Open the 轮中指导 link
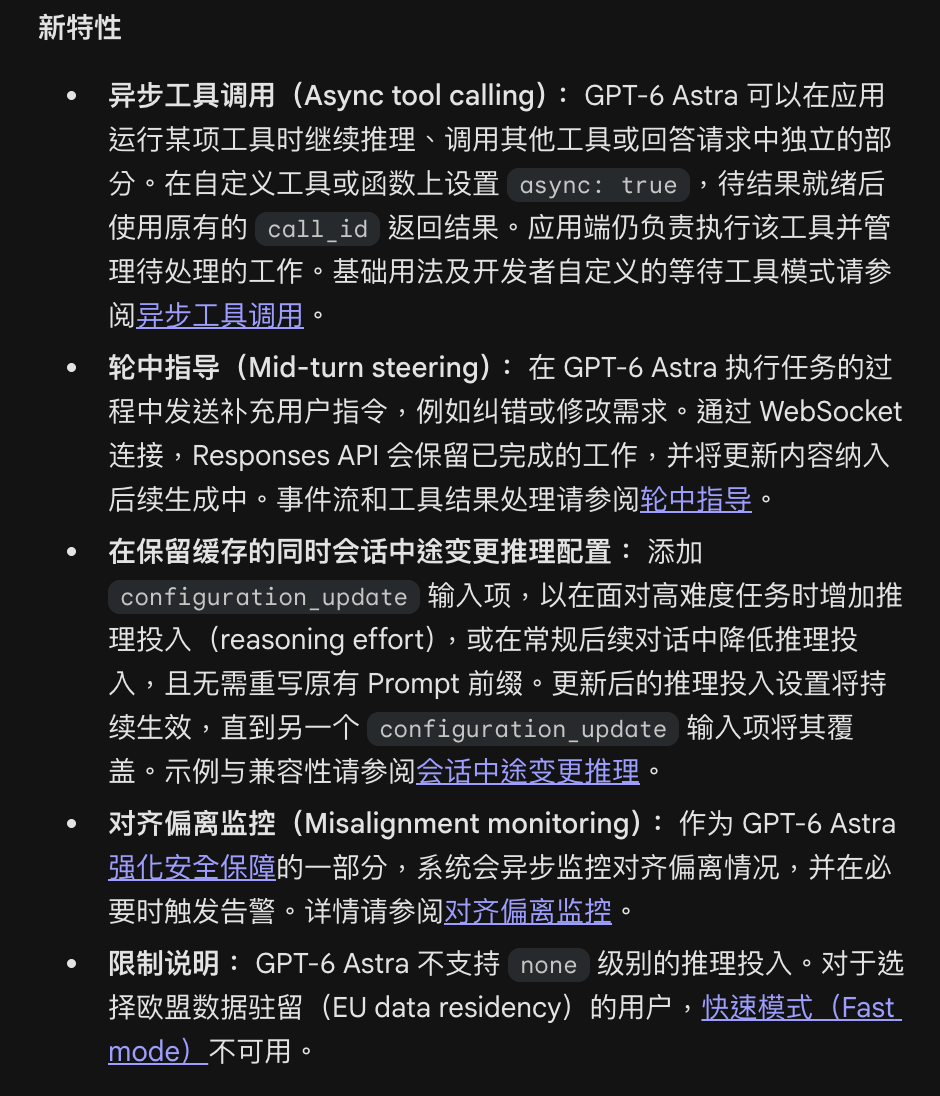 (x=695, y=500)
